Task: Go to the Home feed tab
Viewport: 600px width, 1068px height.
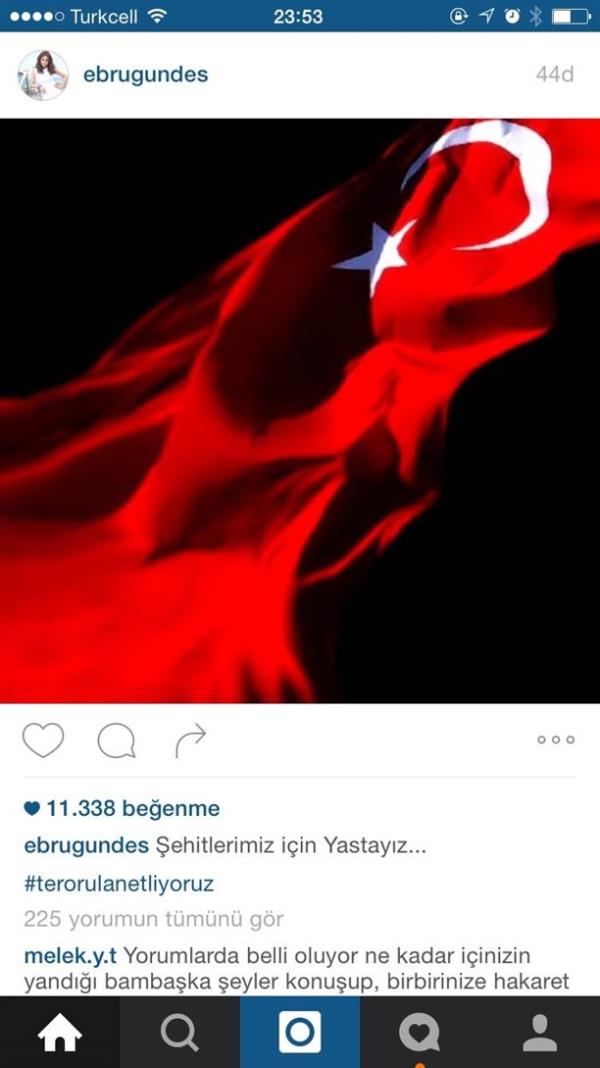Action: (x=60, y=1032)
